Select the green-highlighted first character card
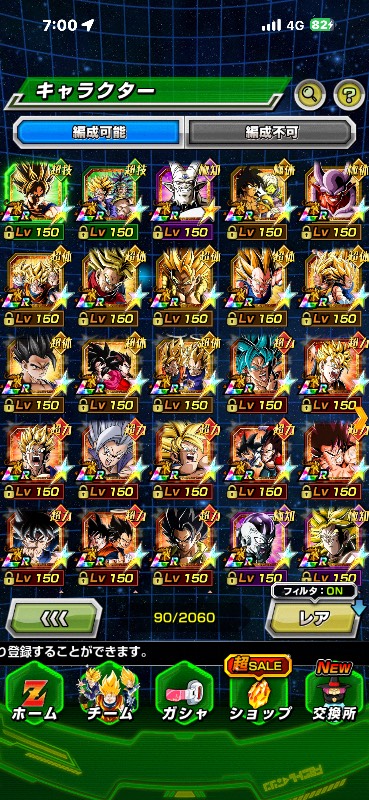 (x=36, y=202)
